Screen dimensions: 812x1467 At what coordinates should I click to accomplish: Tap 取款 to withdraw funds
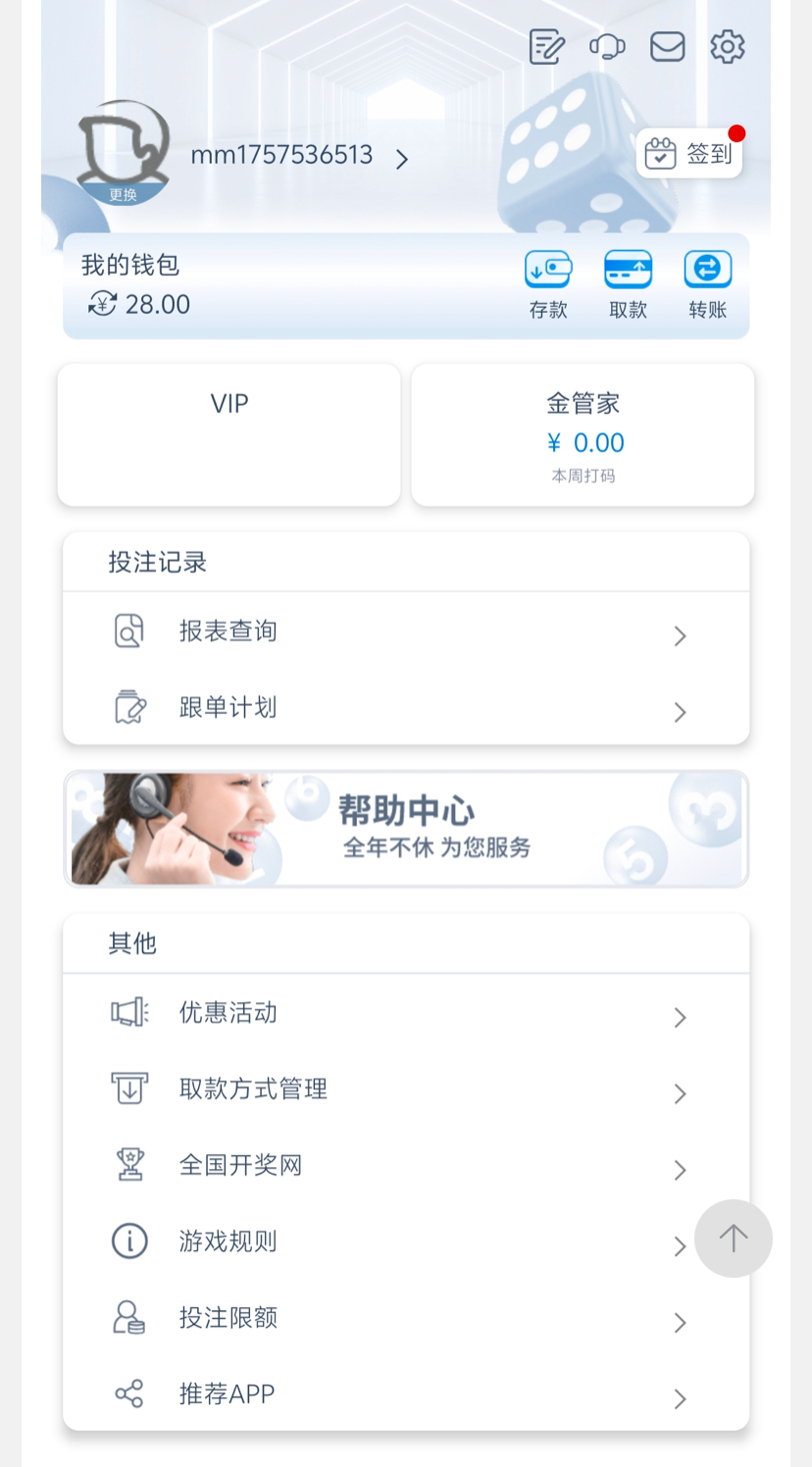pyautogui.click(x=628, y=284)
